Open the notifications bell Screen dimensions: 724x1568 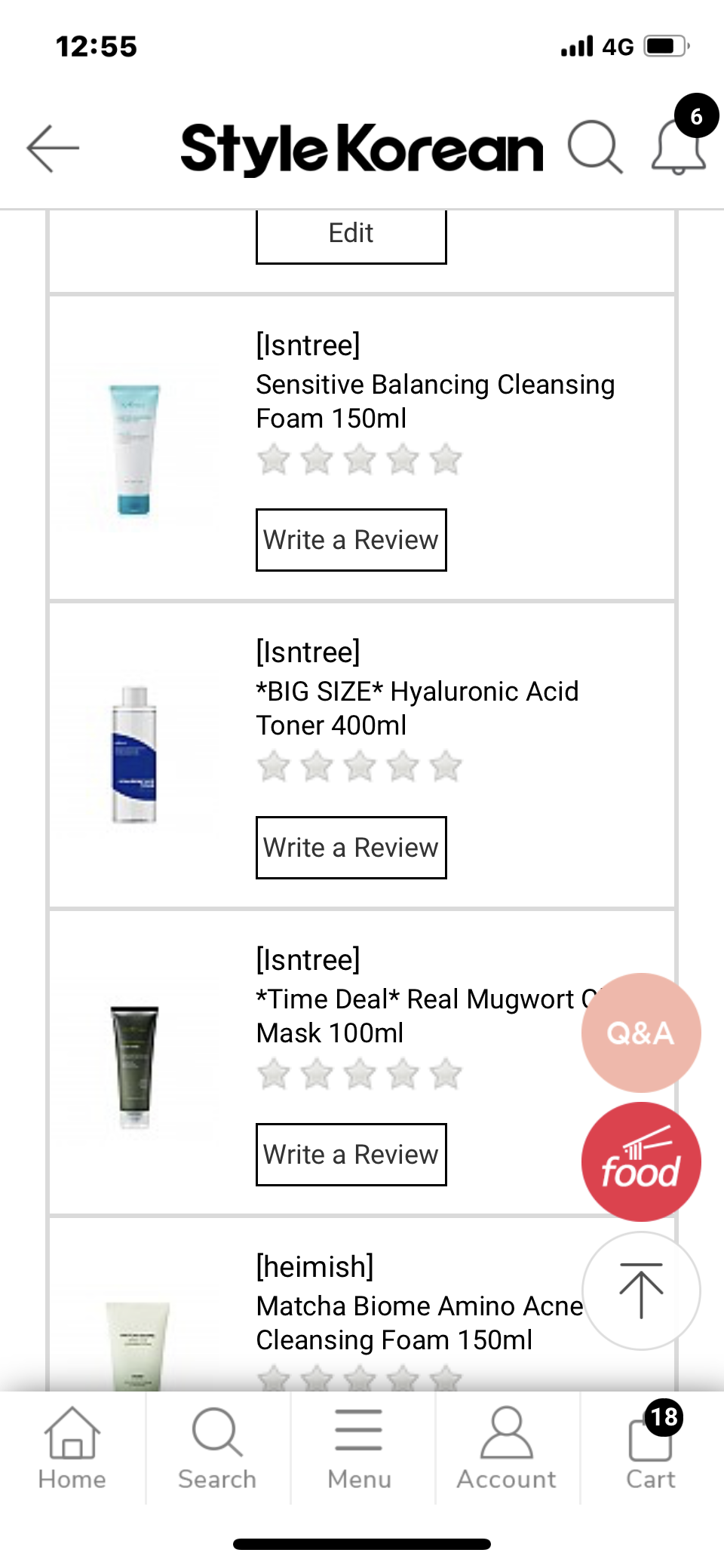coord(679,147)
